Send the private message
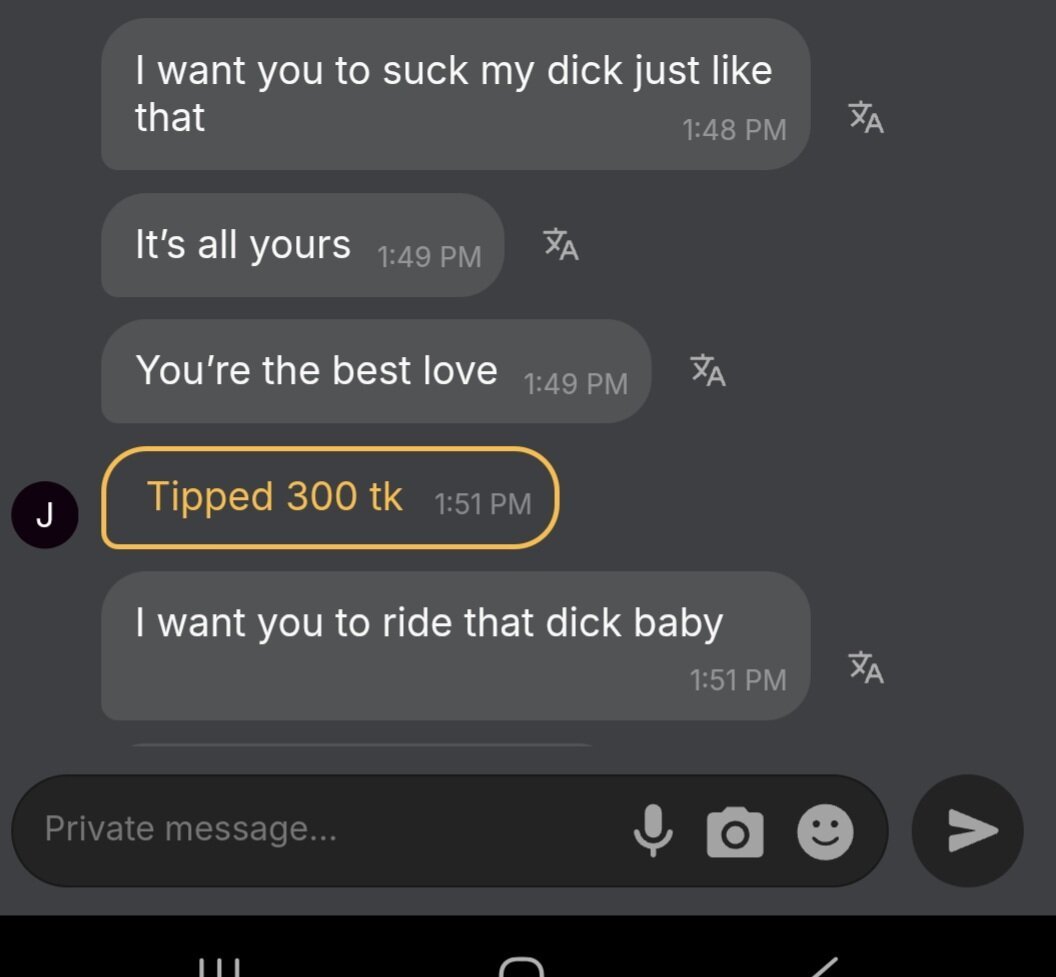The width and height of the screenshot is (1056, 977). point(968,830)
